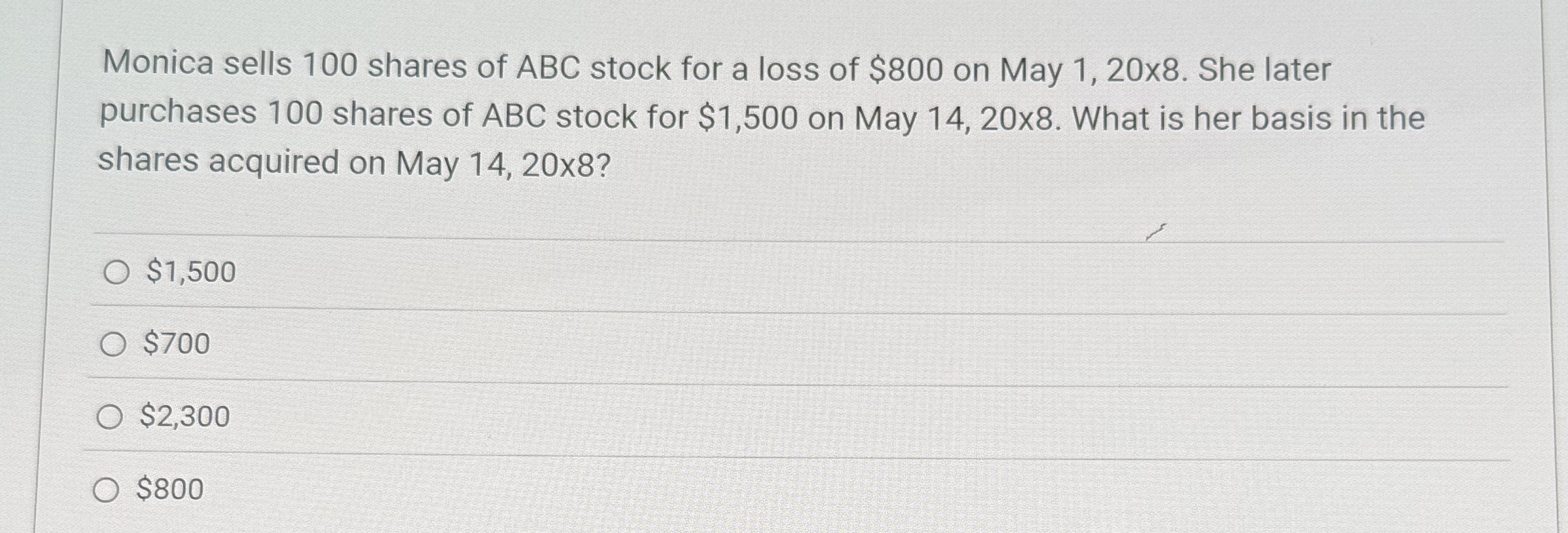The image size is (1568, 533).
Task: Choose the $700 answer option
Action: (113, 345)
